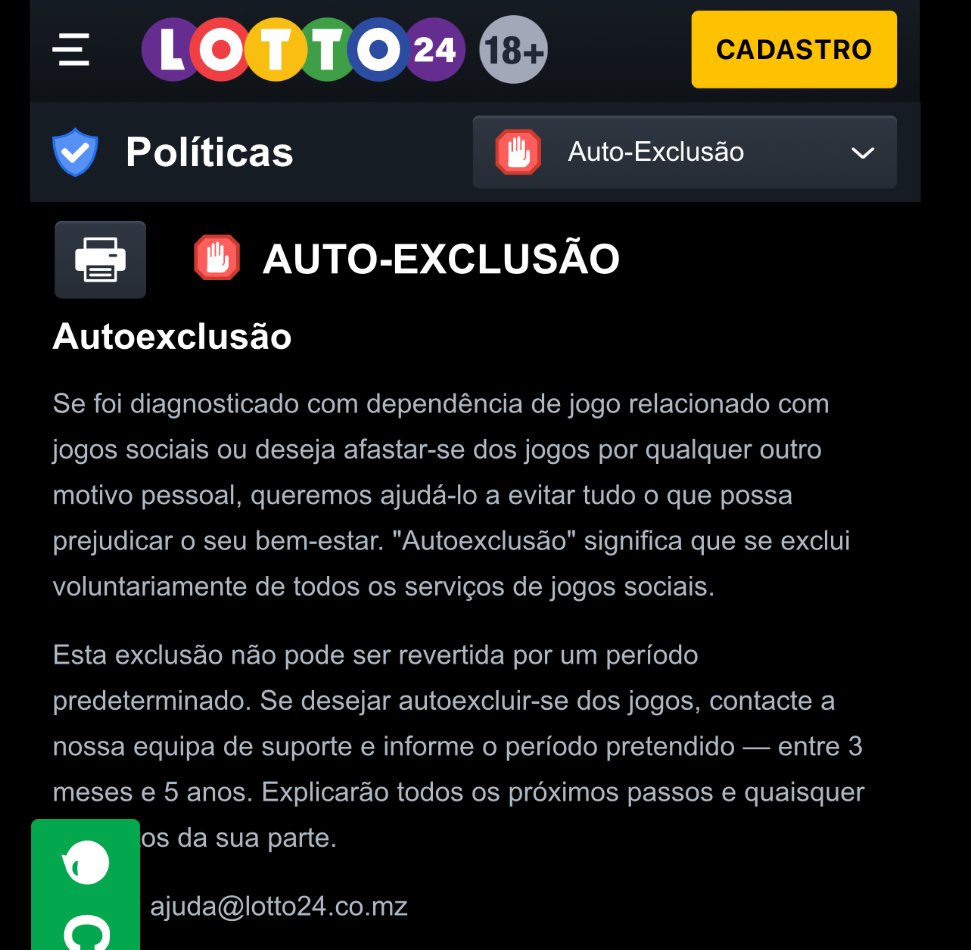Viewport: 971px width, 950px height.
Task: Tap the CADASTRO button
Action: click(x=793, y=49)
